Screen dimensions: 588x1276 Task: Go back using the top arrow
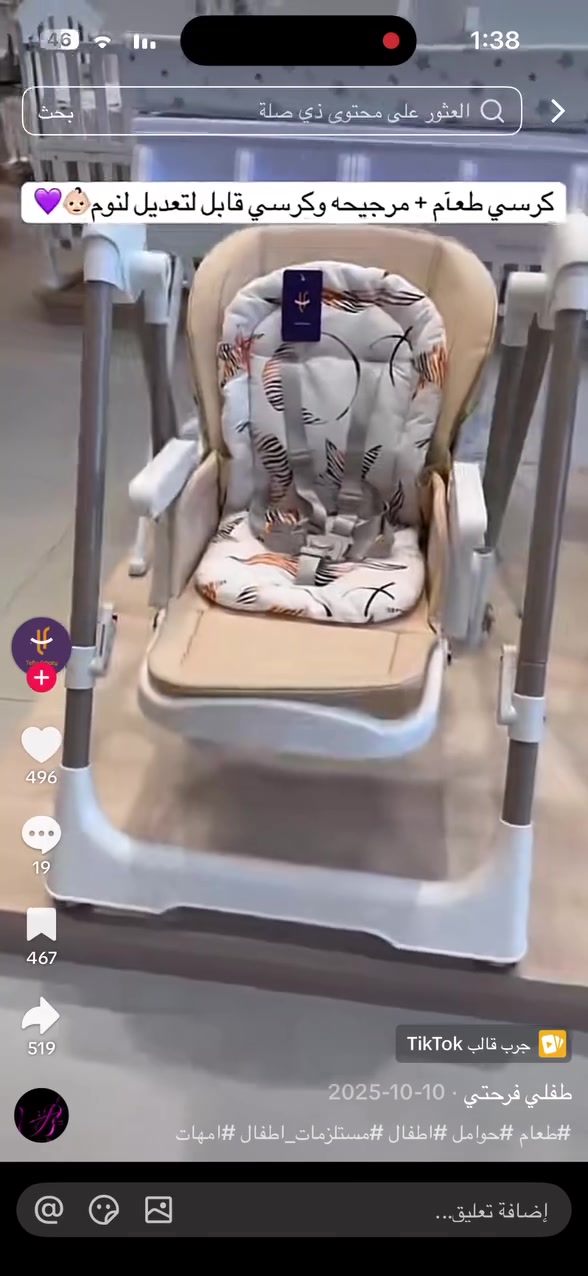pos(558,111)
